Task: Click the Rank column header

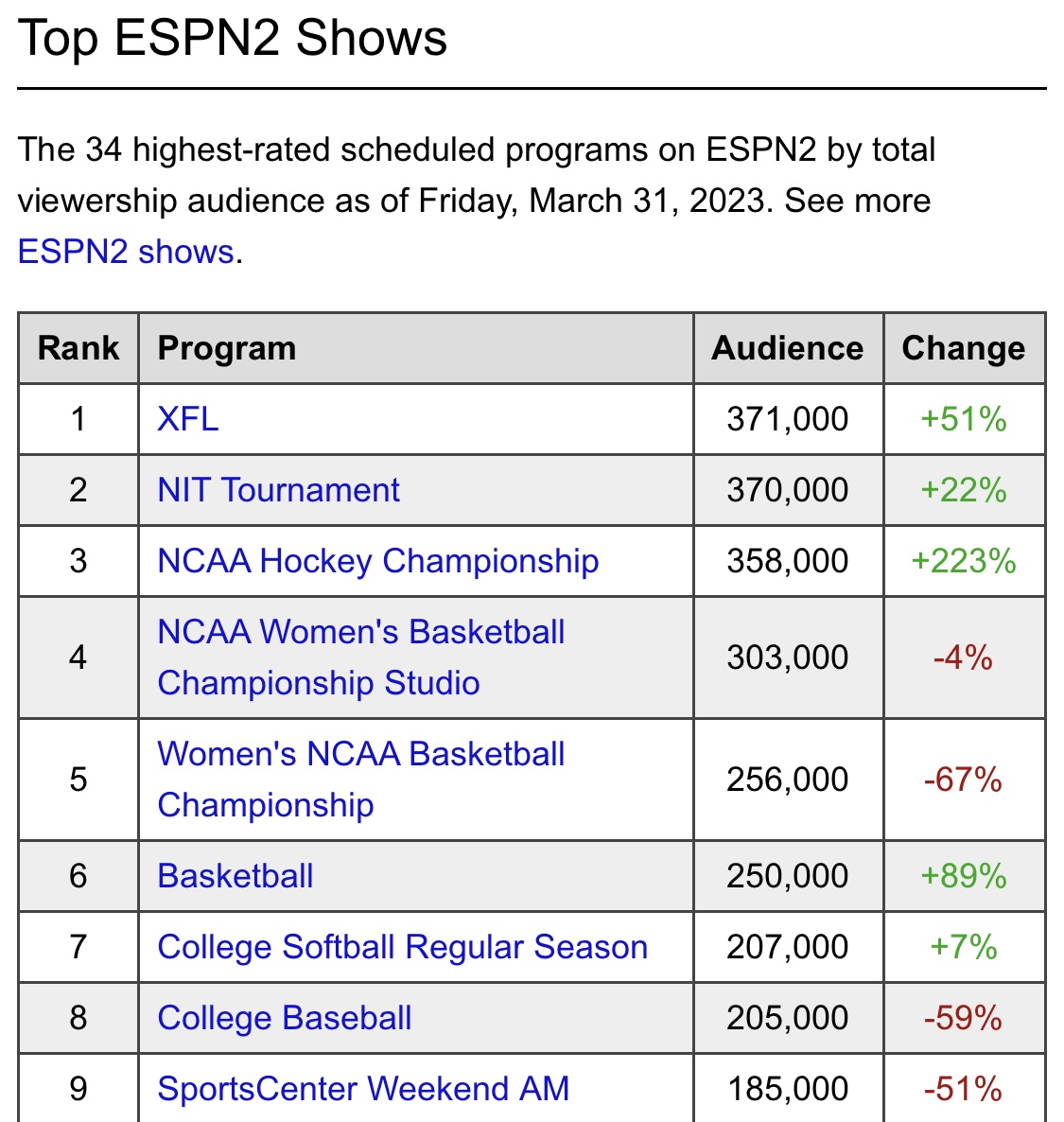Action: click(78, 348)
